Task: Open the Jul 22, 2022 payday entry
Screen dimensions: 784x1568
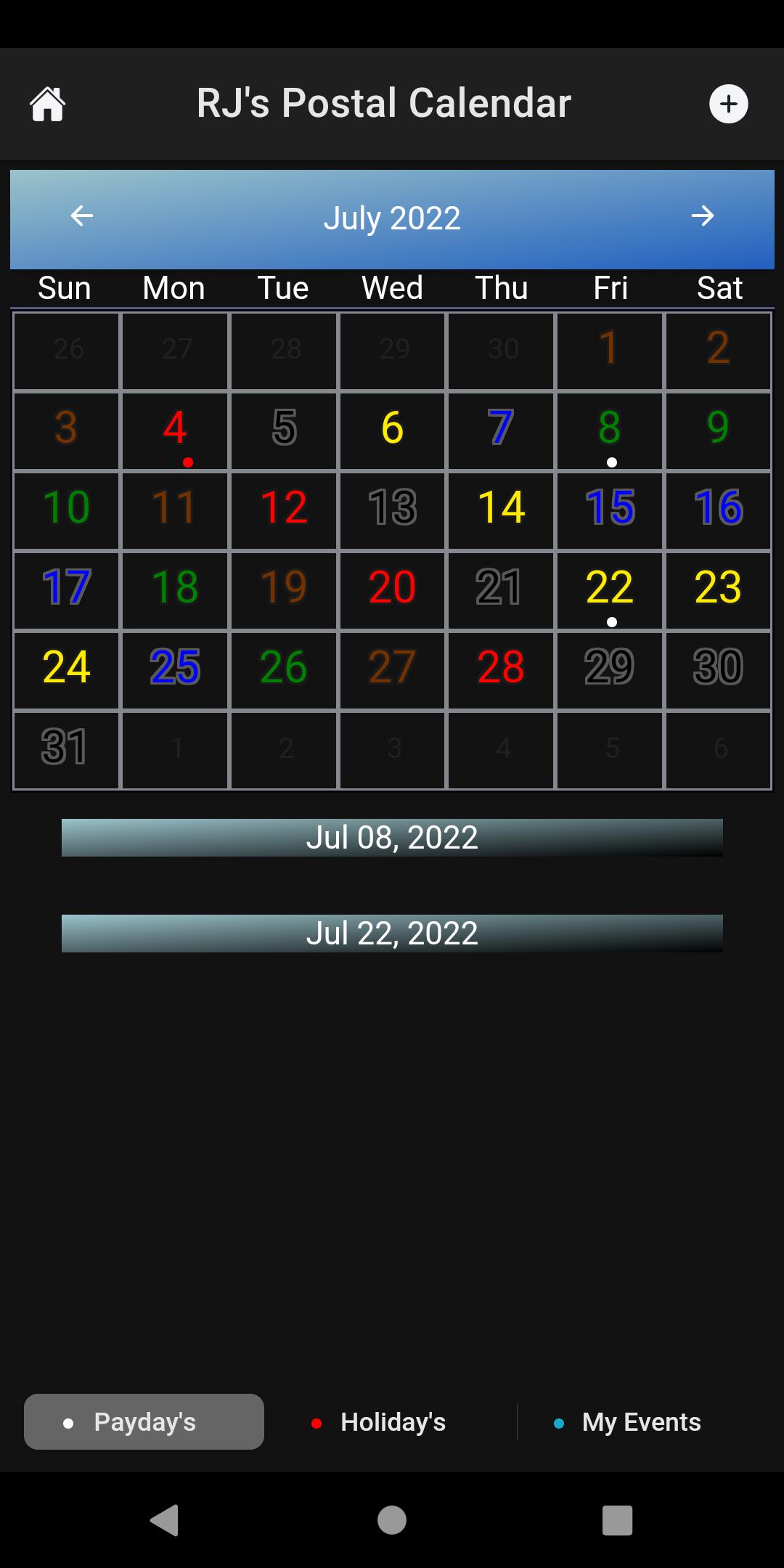Action: coord(392,934)
